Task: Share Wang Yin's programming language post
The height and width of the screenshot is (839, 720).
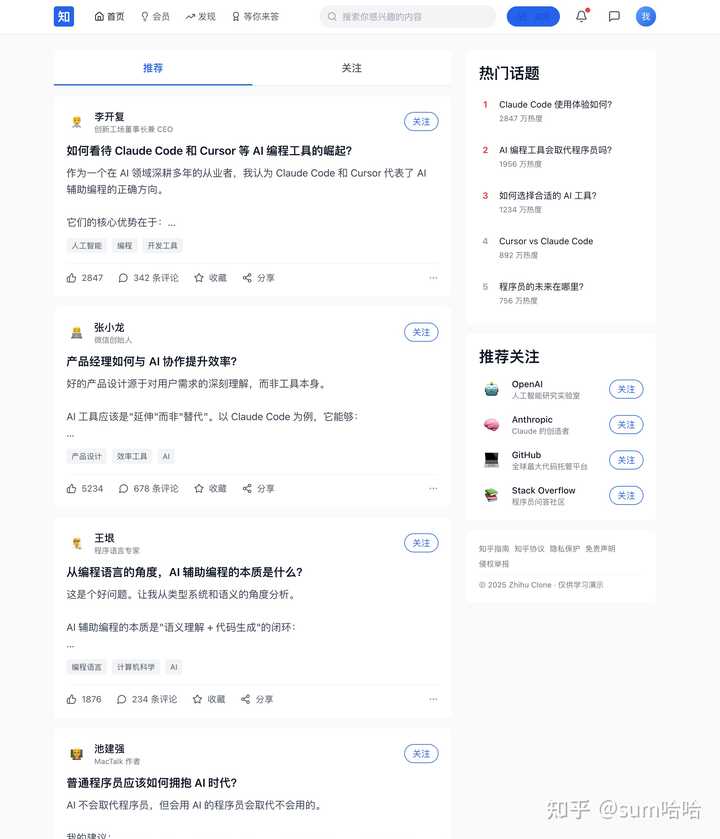Action: (257, 699)
